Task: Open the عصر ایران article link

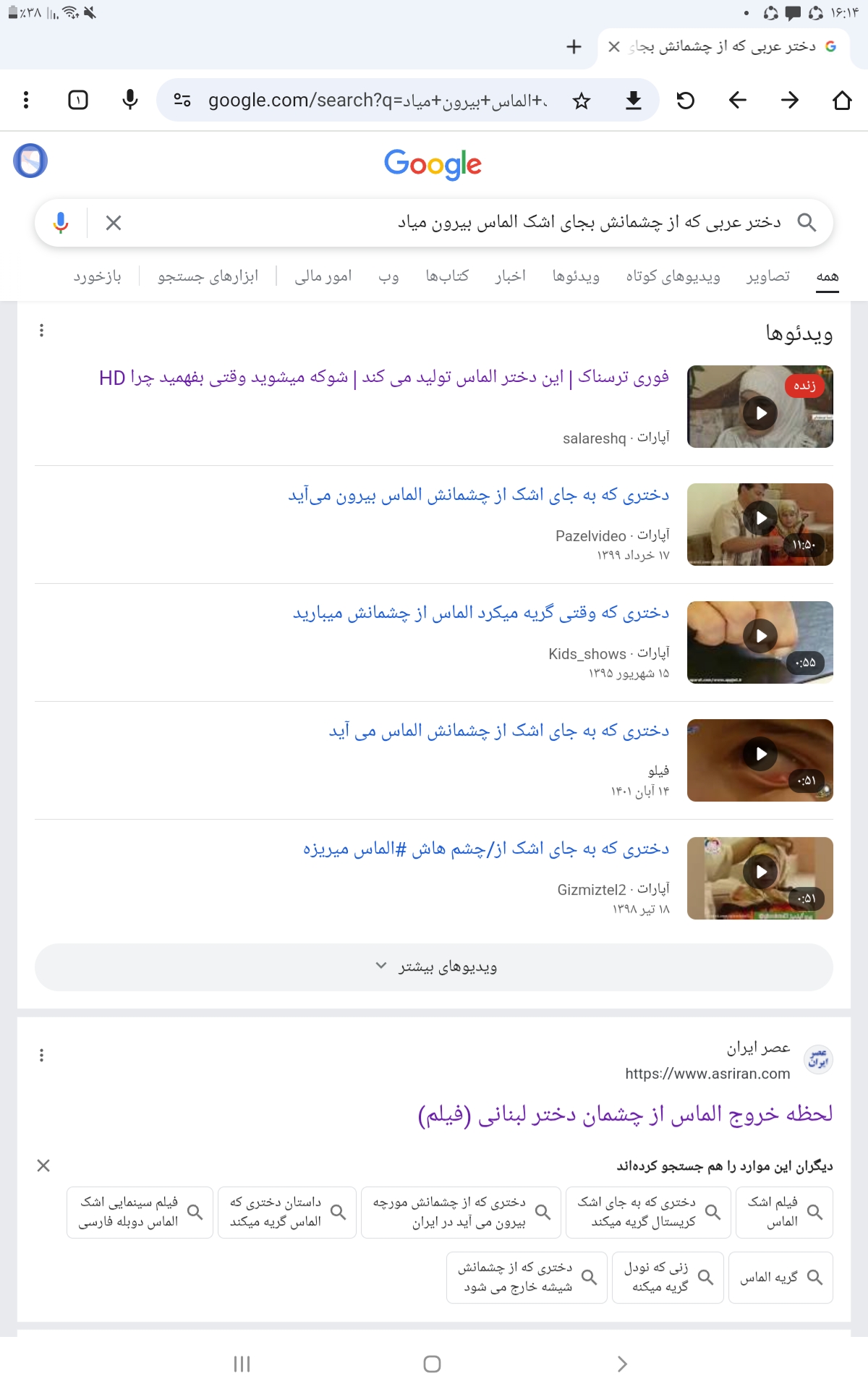Action: [625, 1114]
